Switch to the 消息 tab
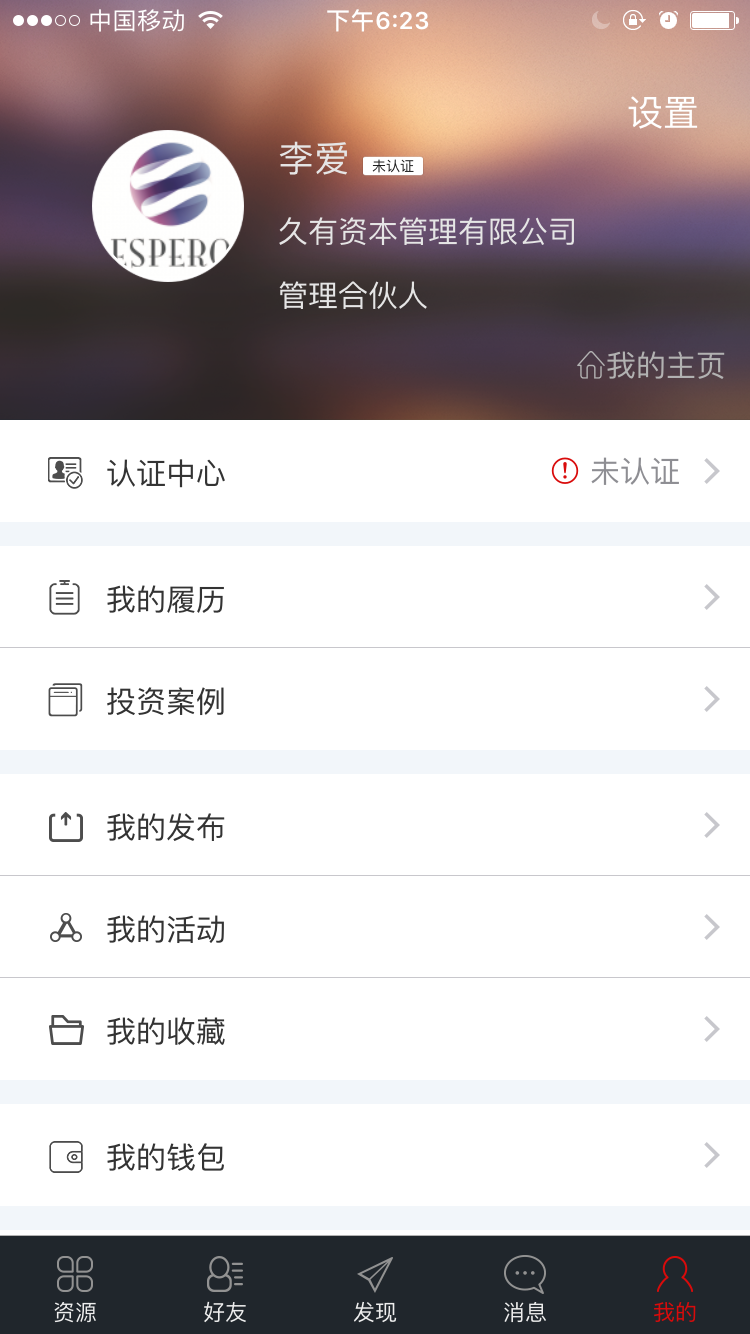Image resolution: width=750 pixels, height=1334 pixels. click(525, 1288)
